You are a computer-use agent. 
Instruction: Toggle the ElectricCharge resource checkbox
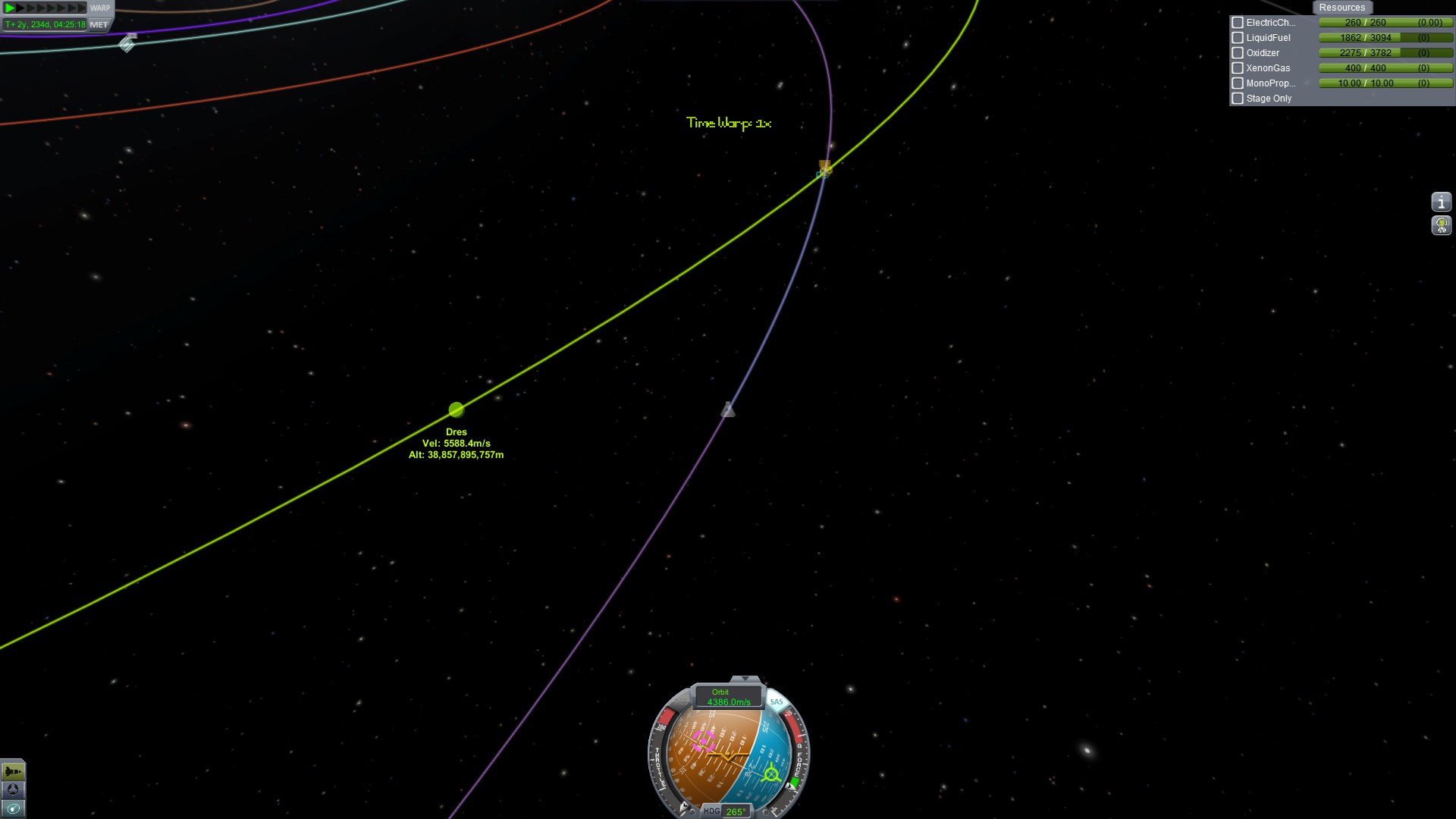[x=1238, y=23]
